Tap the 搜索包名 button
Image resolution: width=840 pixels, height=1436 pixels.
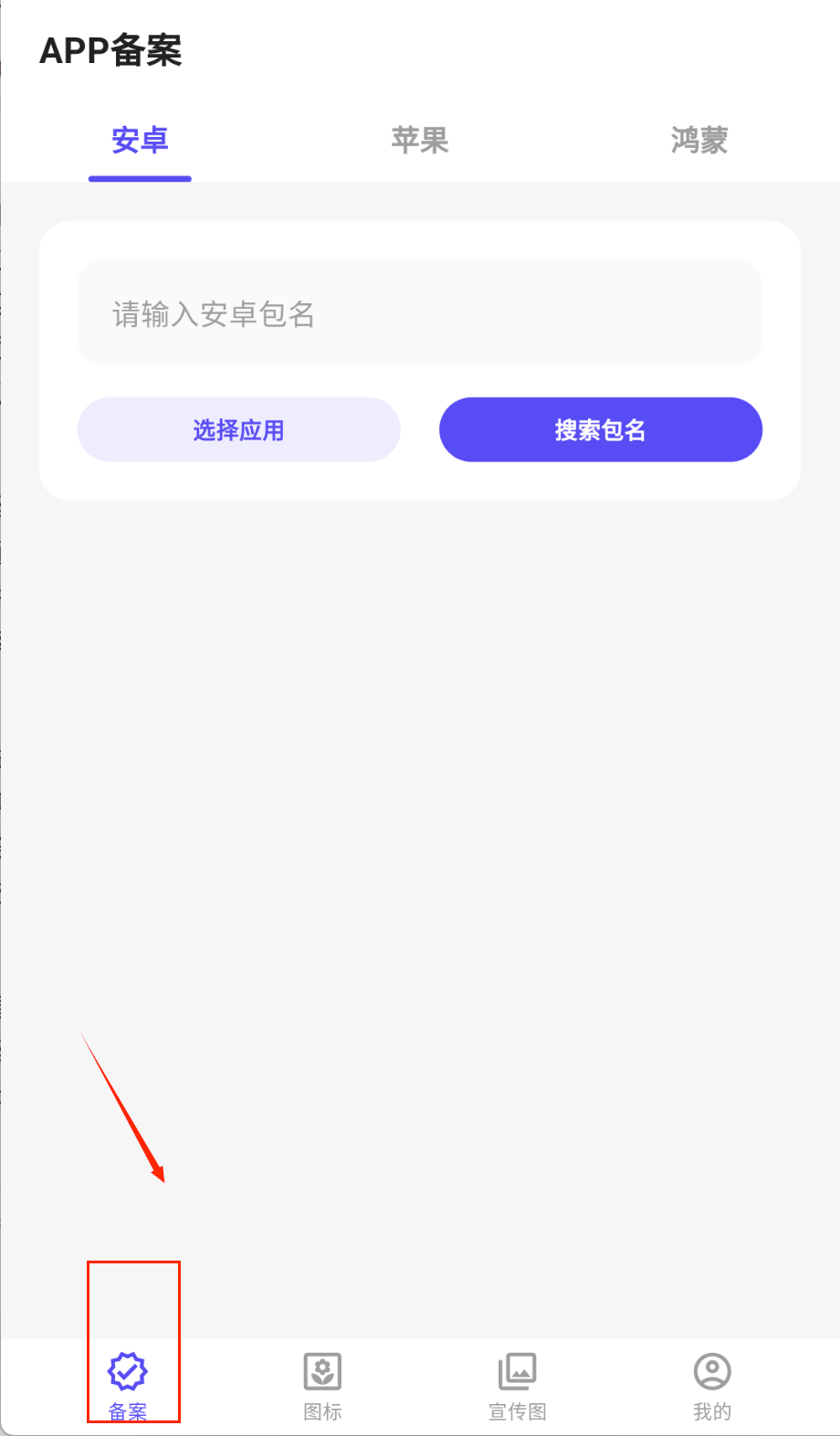click(x=600, y=429)
